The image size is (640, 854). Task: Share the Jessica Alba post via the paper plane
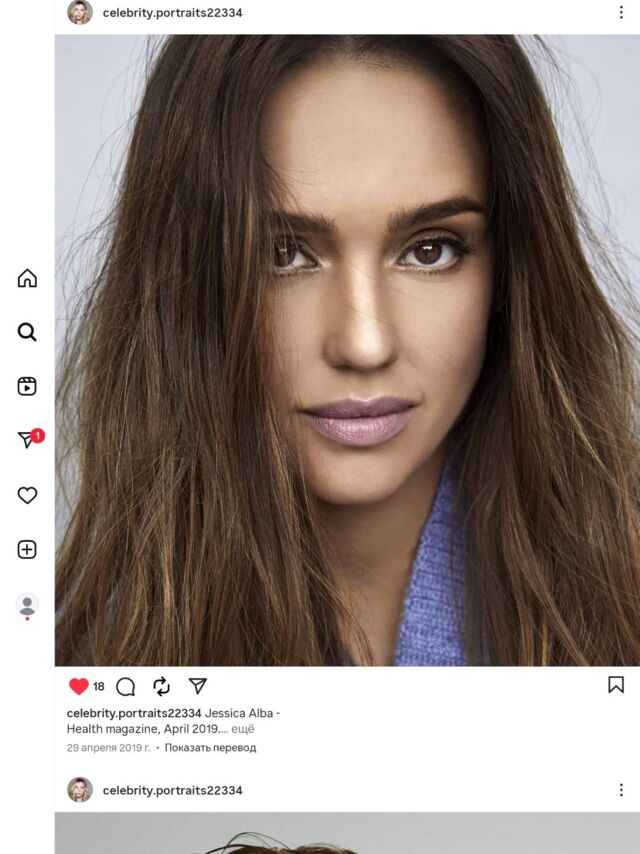(198, 686)
